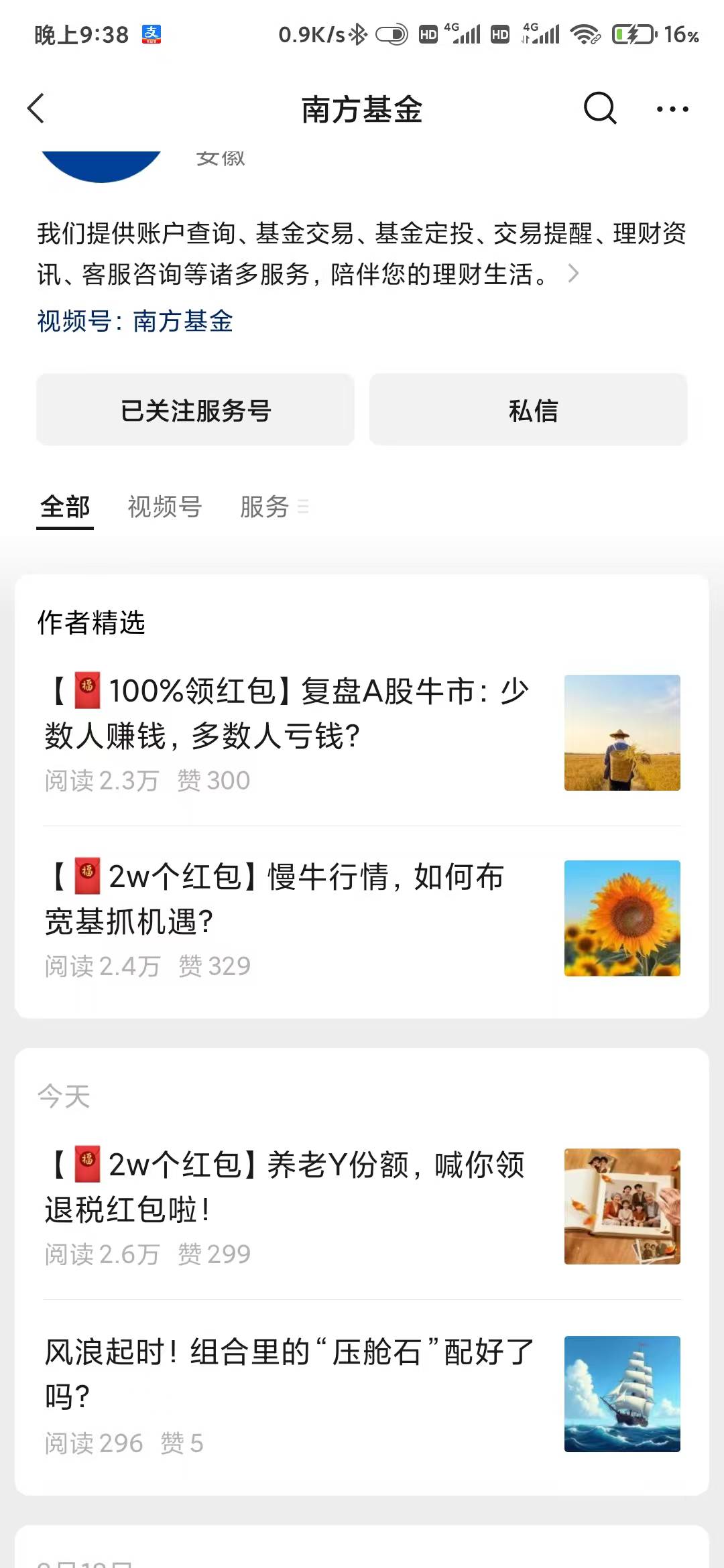
Task: Open article 慢牛行情，如何布宽基抓机遇
Action: 275,899
